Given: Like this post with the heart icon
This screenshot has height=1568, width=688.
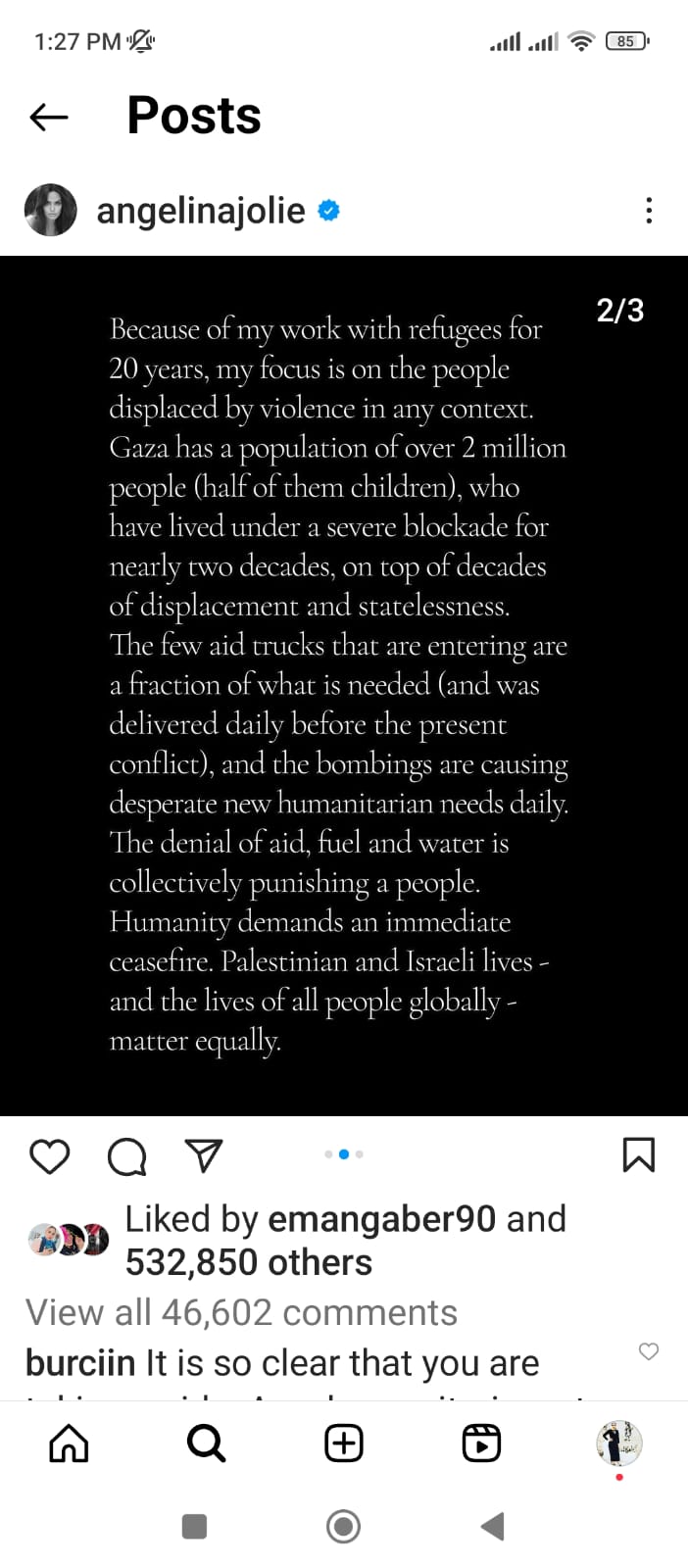Looking at the screenshot, I should tap(50, 1156).
